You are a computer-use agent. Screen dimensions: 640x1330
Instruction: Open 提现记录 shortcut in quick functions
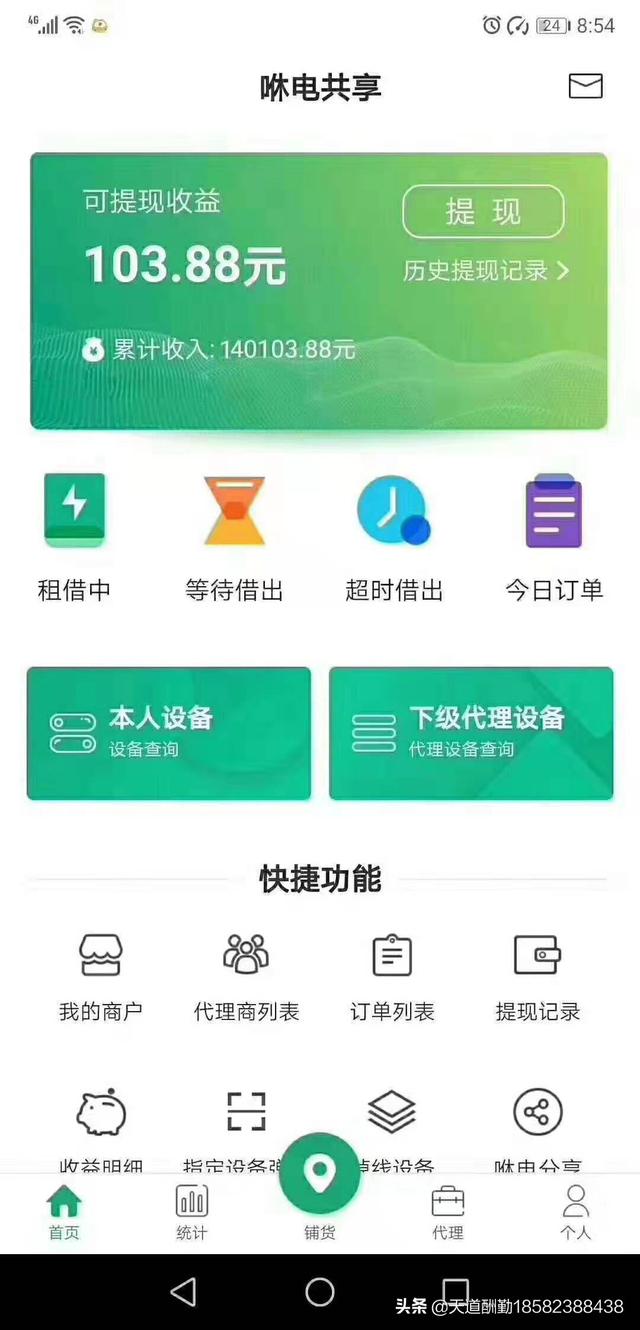pos(538,977)
